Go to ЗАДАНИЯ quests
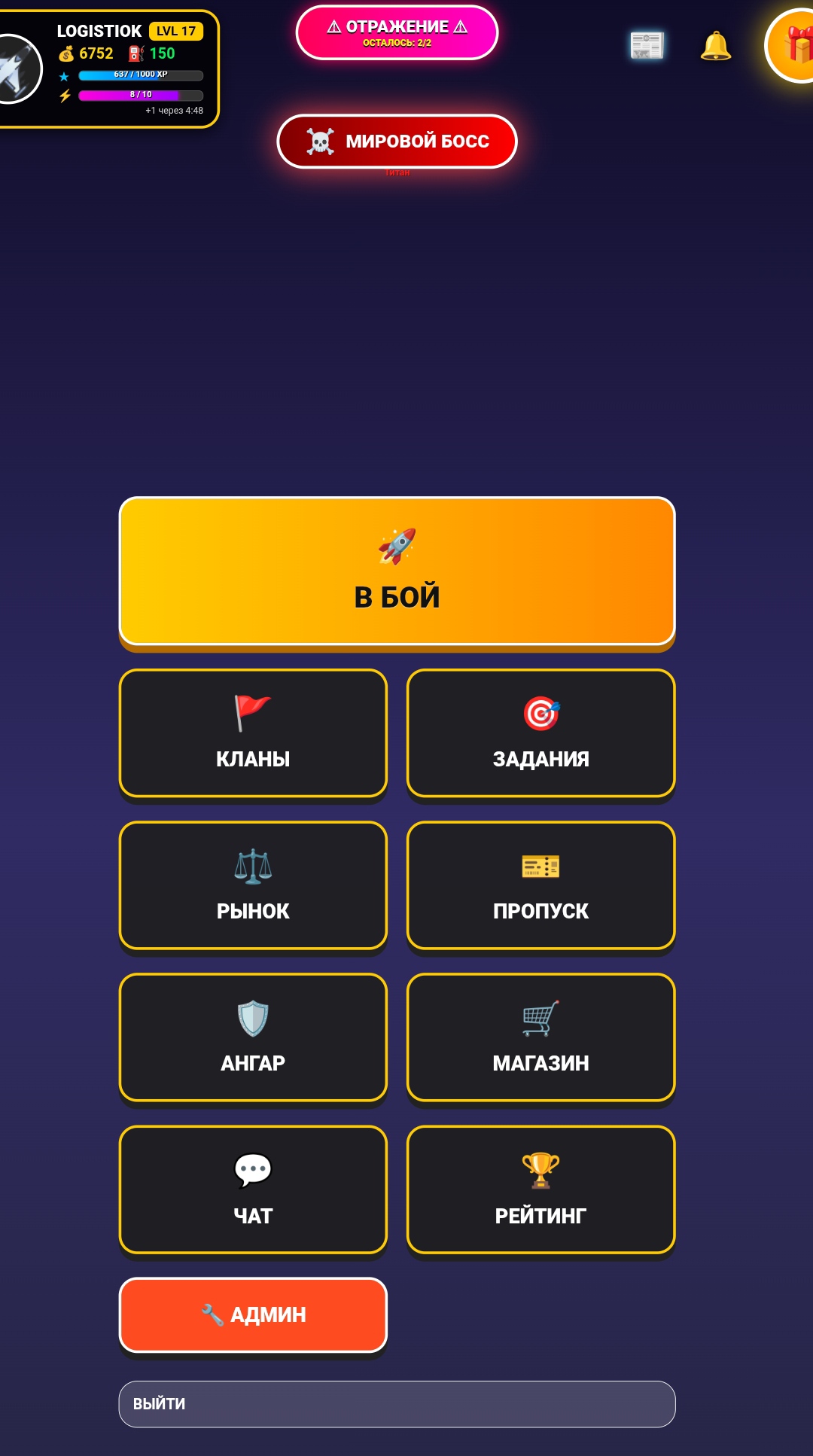 [x=540, y=733]
